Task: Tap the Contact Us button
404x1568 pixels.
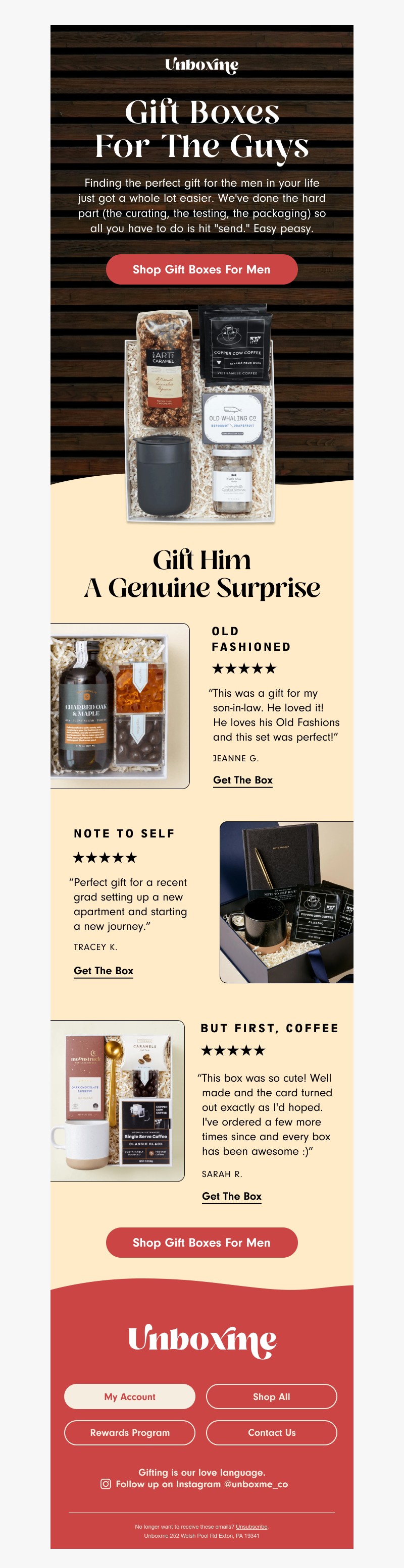Action: [271, 1432]
